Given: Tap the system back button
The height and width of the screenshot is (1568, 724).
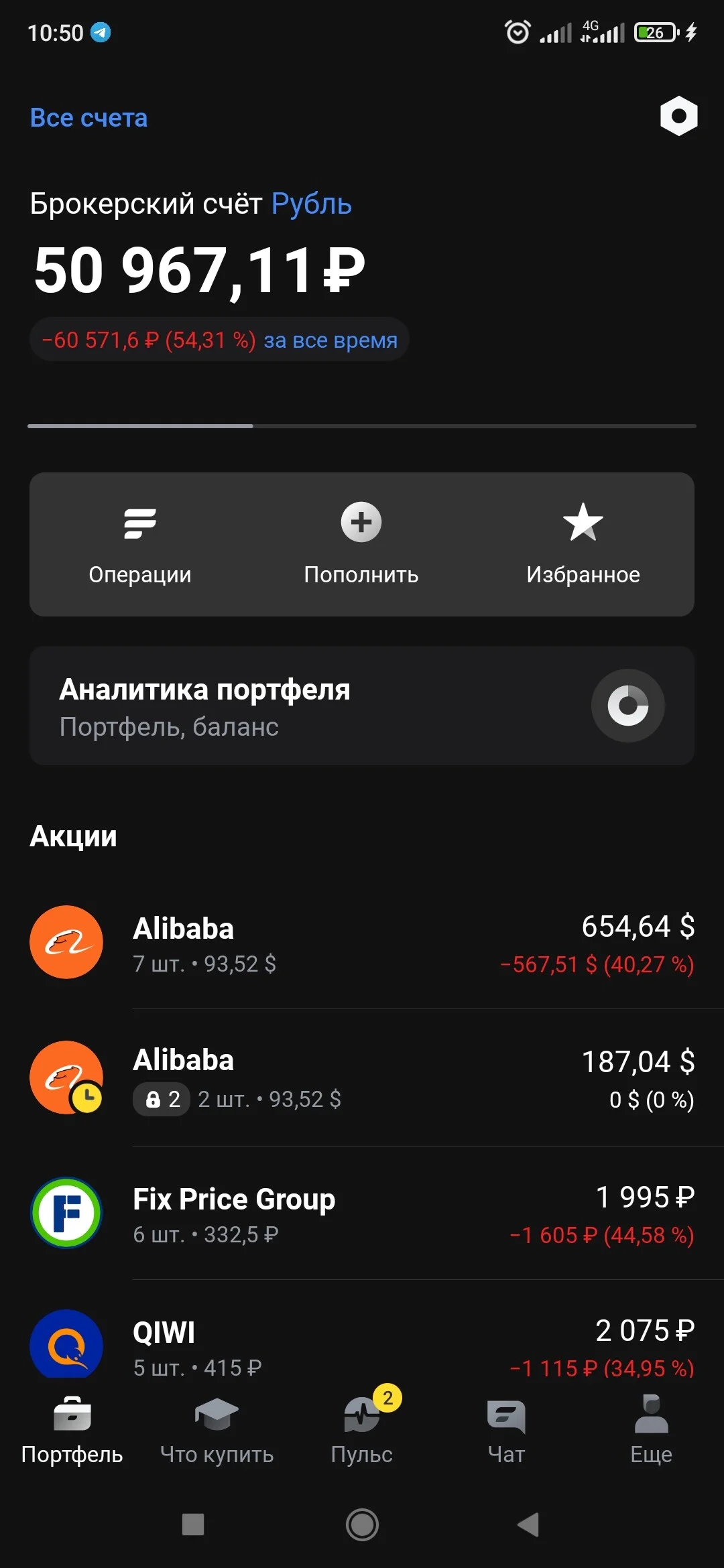Looking at the screenshot, I should click(529, 1524).
